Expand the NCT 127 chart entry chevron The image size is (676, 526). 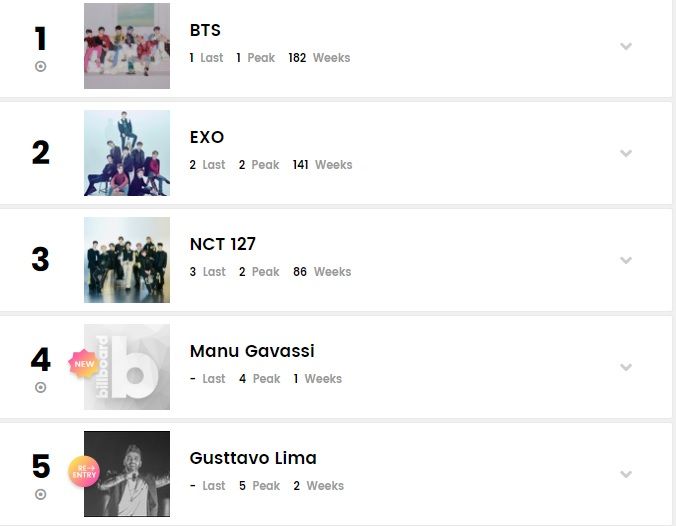tap(626, 260)
